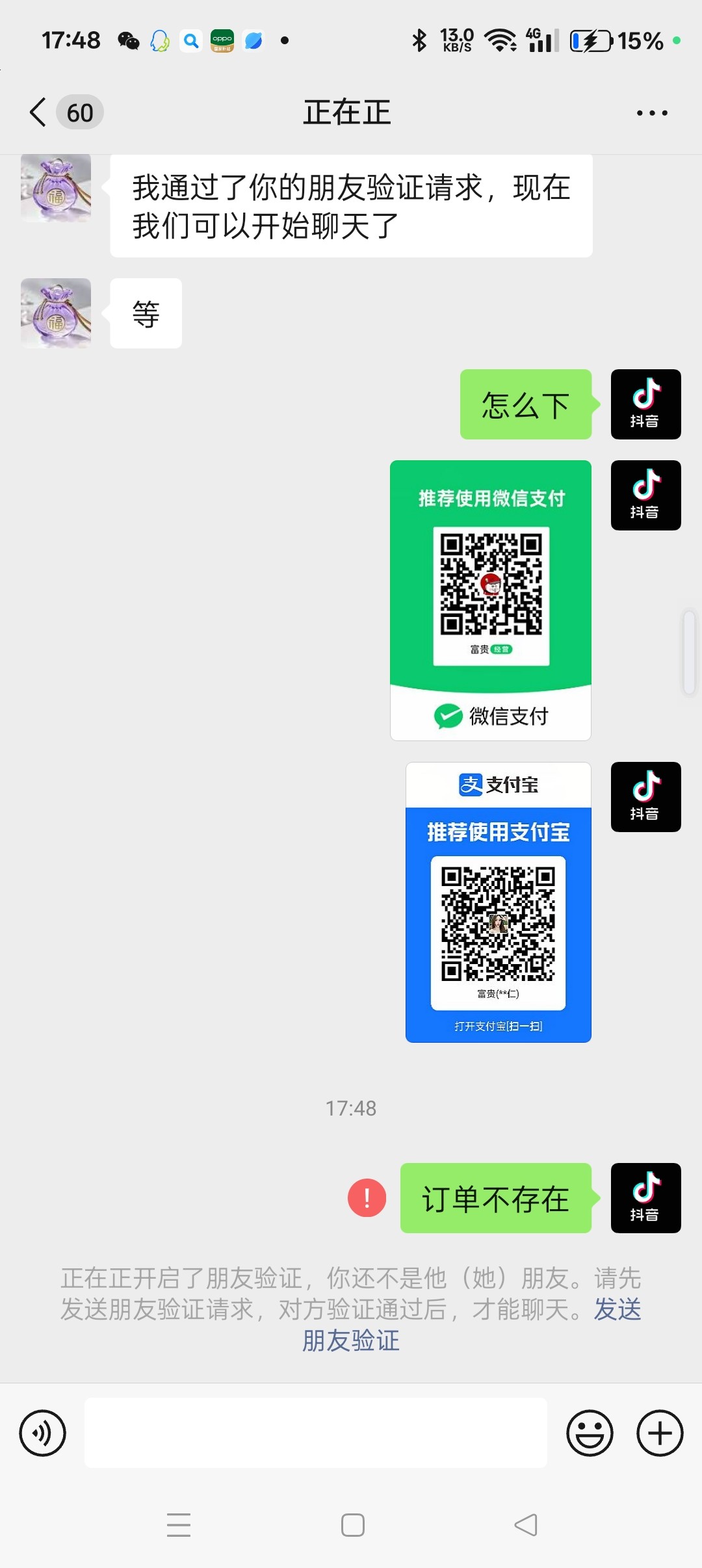Go to the system home screen

(x=352, y=1524)
